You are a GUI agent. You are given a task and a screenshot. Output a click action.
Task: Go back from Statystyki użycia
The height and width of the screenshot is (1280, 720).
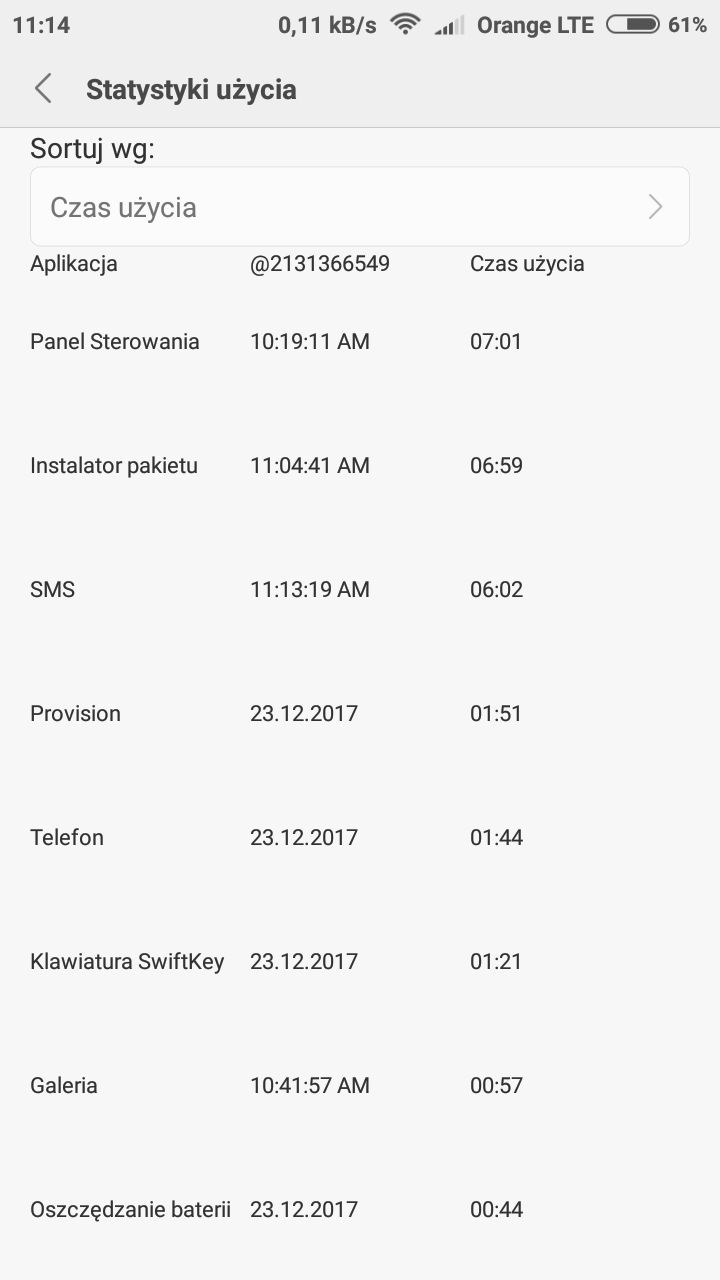[x=43, y=89]
